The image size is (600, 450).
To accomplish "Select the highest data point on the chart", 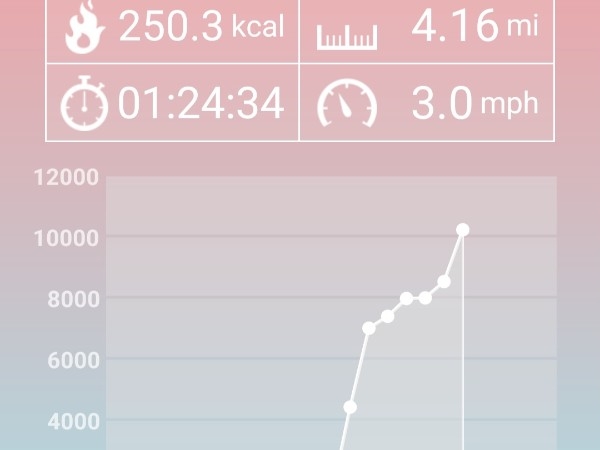I will pos(462,230).
